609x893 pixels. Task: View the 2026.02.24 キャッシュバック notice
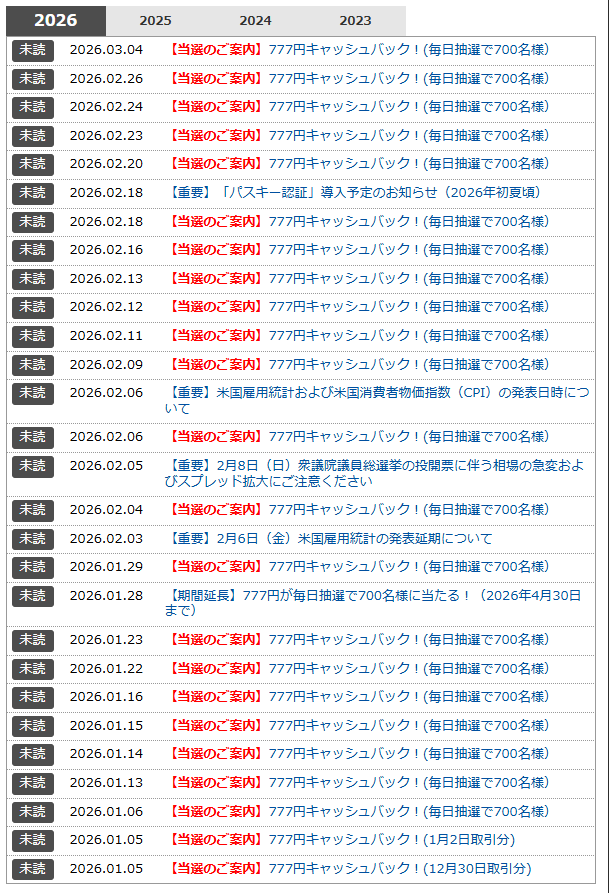(358, 106)
